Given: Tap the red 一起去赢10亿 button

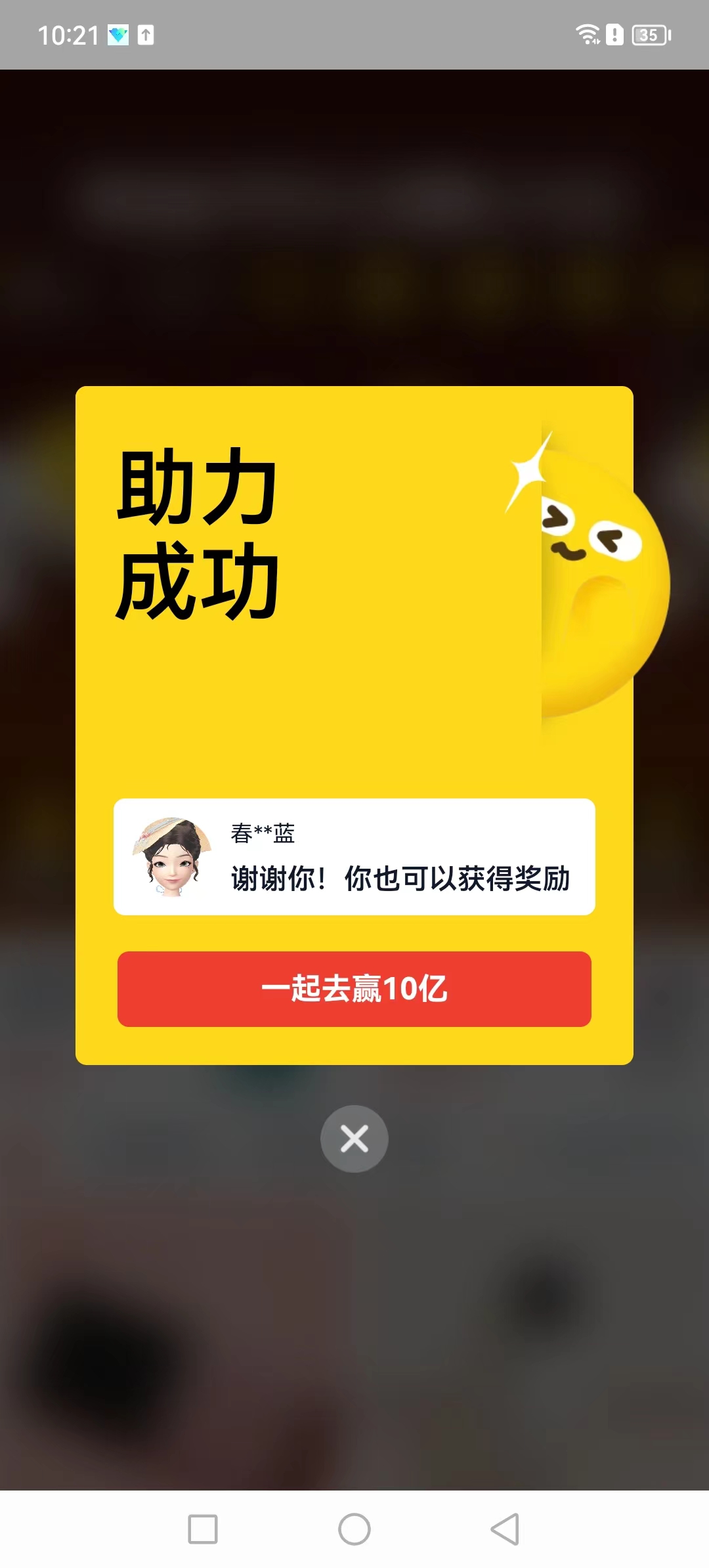Looking at the screenshot, I should [x=354, y=989].
